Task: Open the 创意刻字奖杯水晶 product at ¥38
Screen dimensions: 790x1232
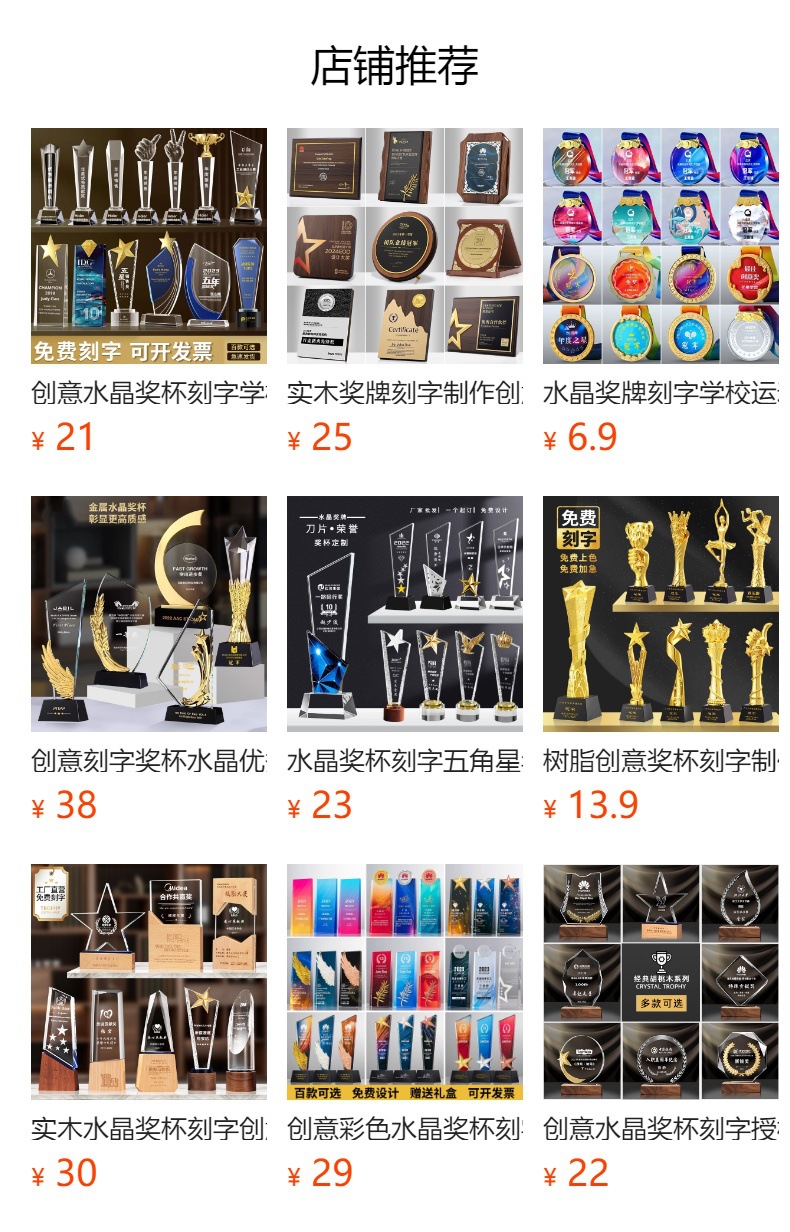Action: 148,614
